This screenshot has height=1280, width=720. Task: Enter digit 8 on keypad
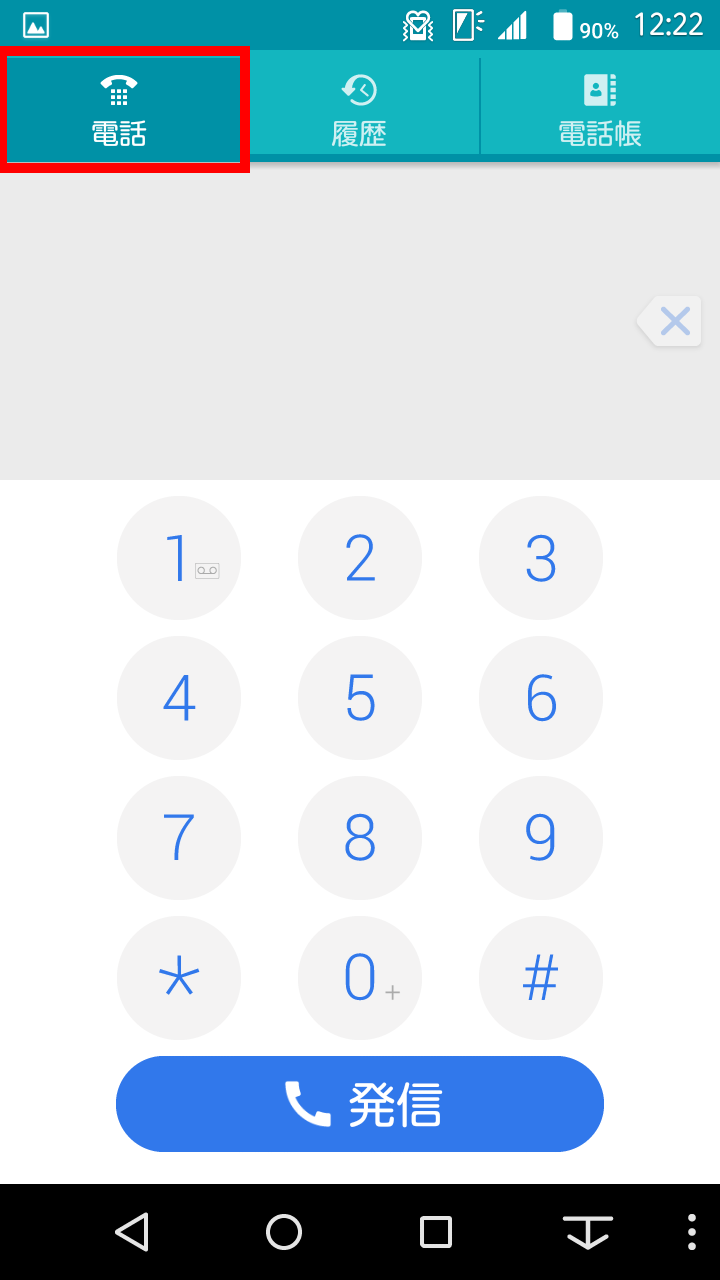tap(360, 838)
